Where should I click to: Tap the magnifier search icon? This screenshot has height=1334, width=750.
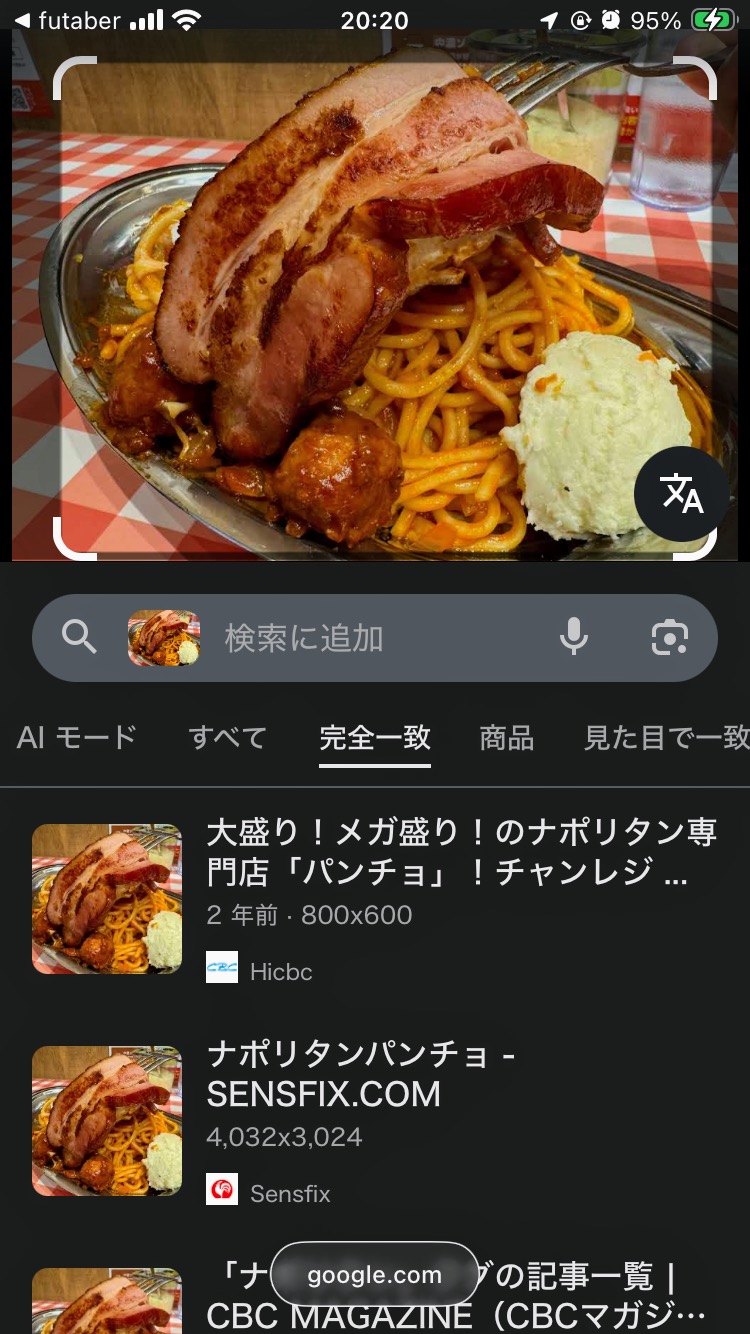click(80, 637)
